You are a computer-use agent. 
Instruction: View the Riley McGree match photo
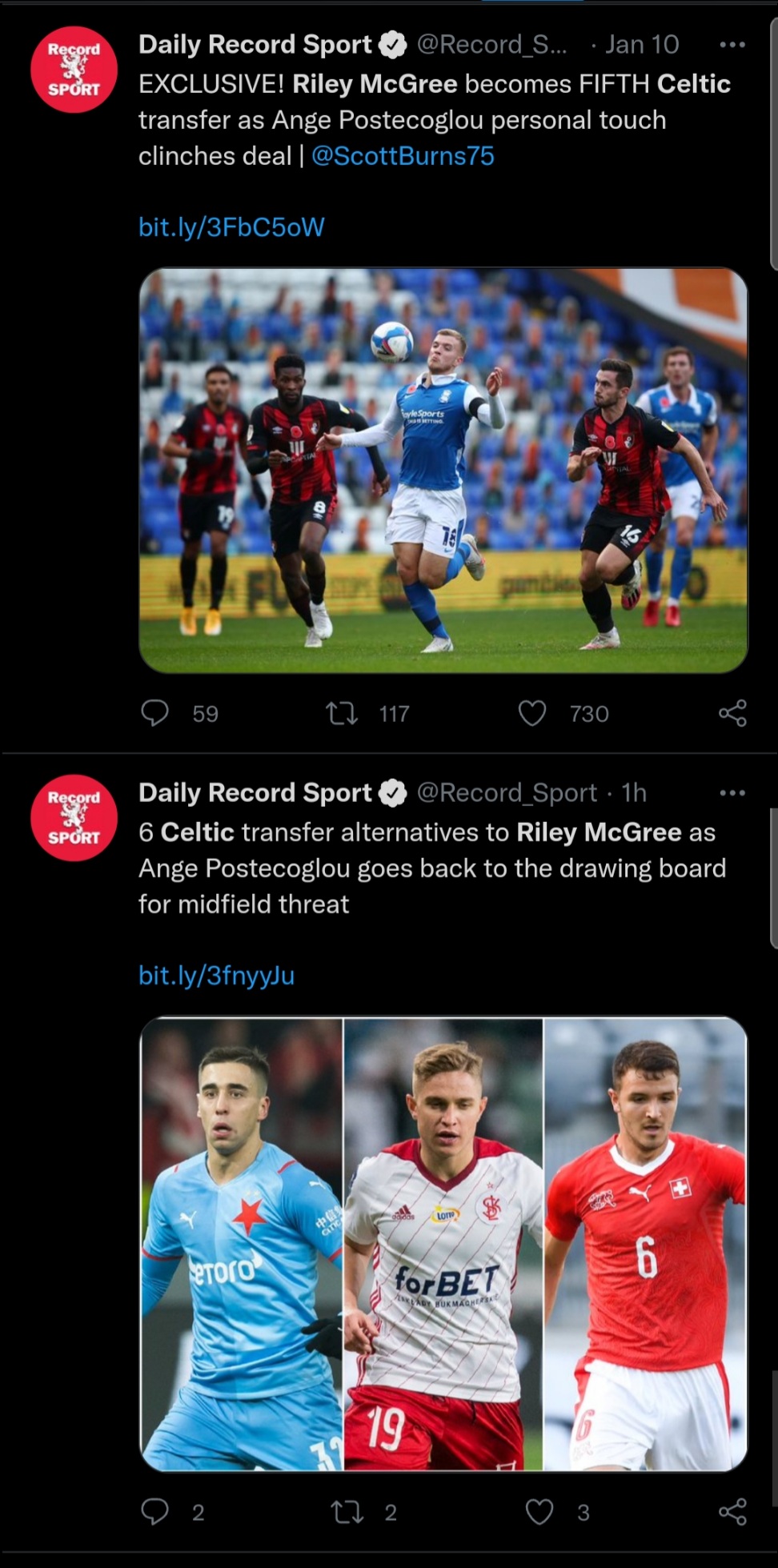443,470
